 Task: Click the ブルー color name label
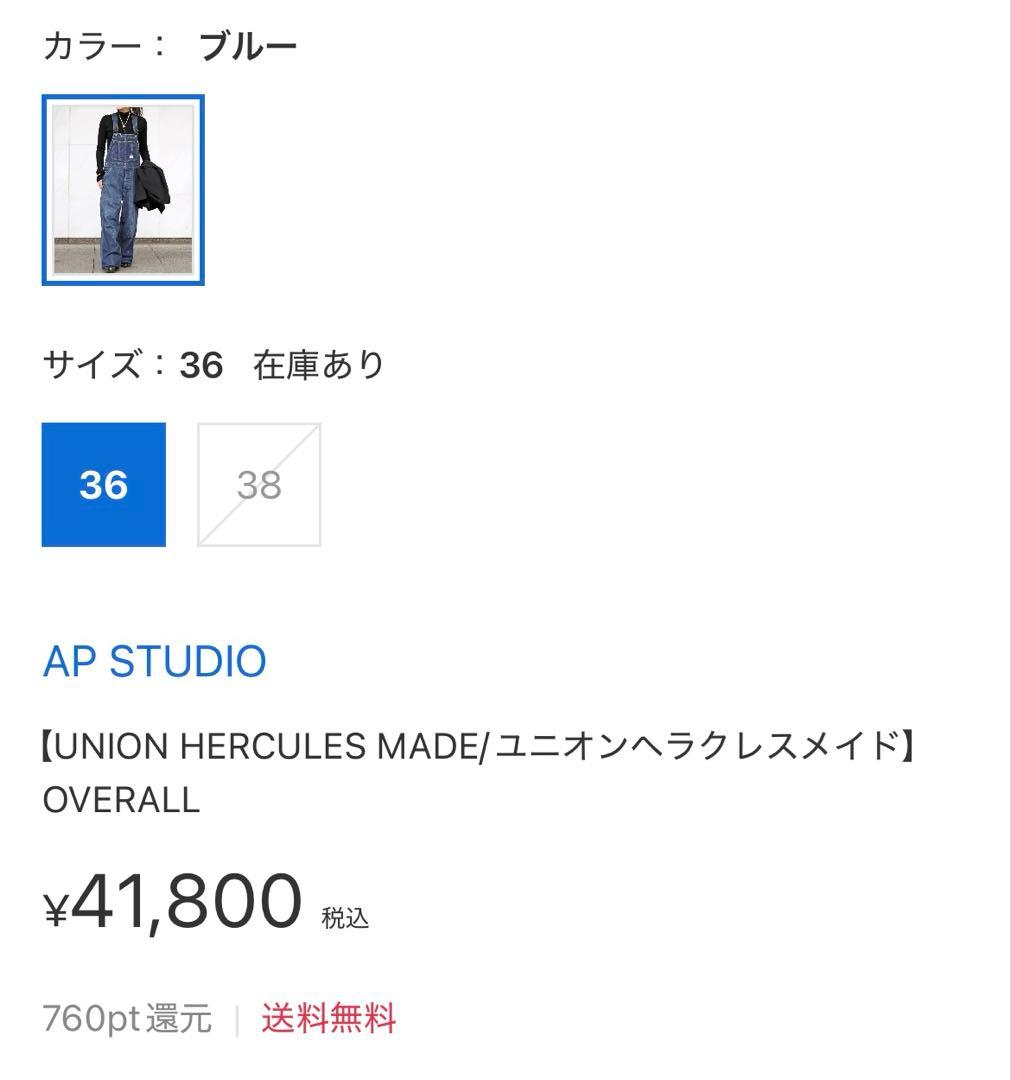[245, 44]
